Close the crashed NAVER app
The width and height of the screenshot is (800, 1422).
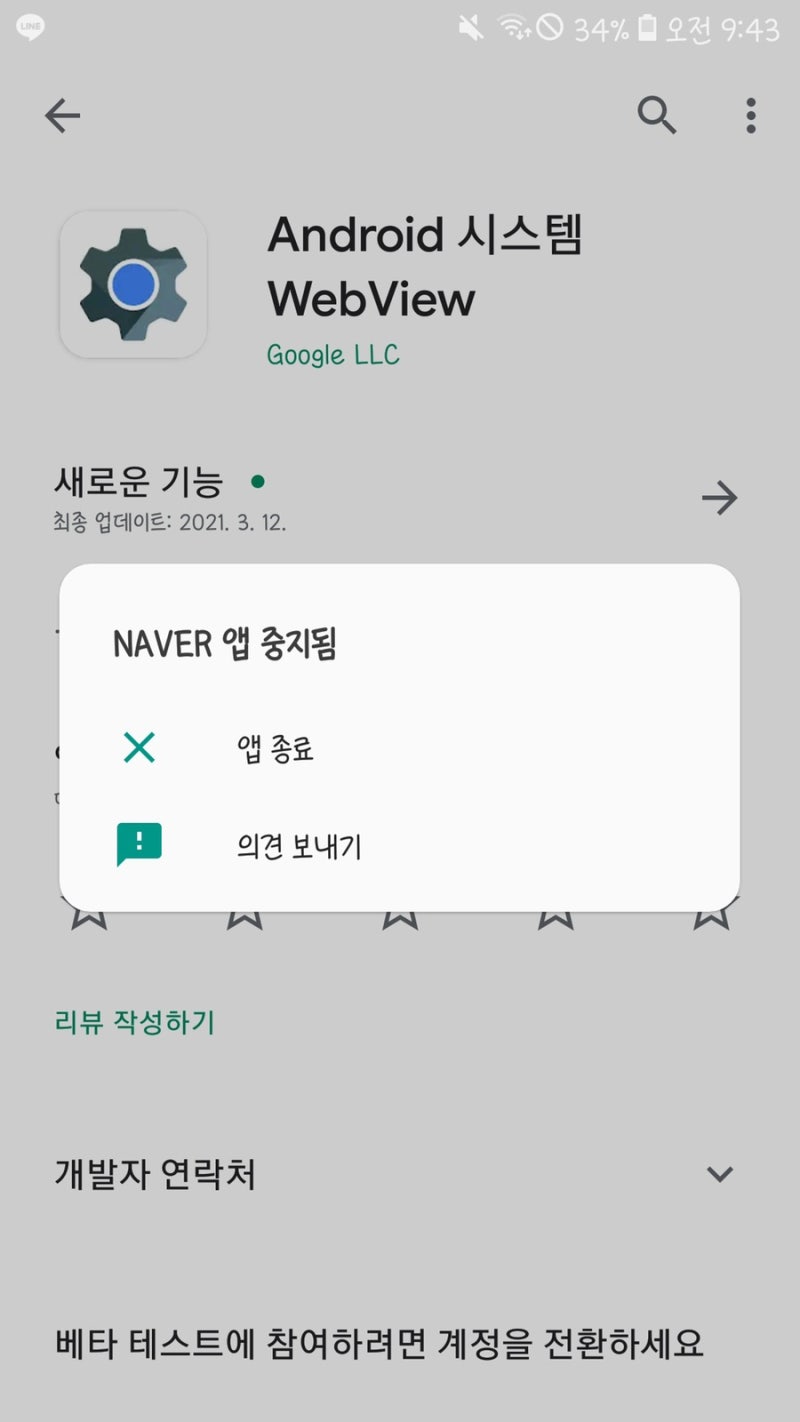pyautogui.click(x=399, y=748)
